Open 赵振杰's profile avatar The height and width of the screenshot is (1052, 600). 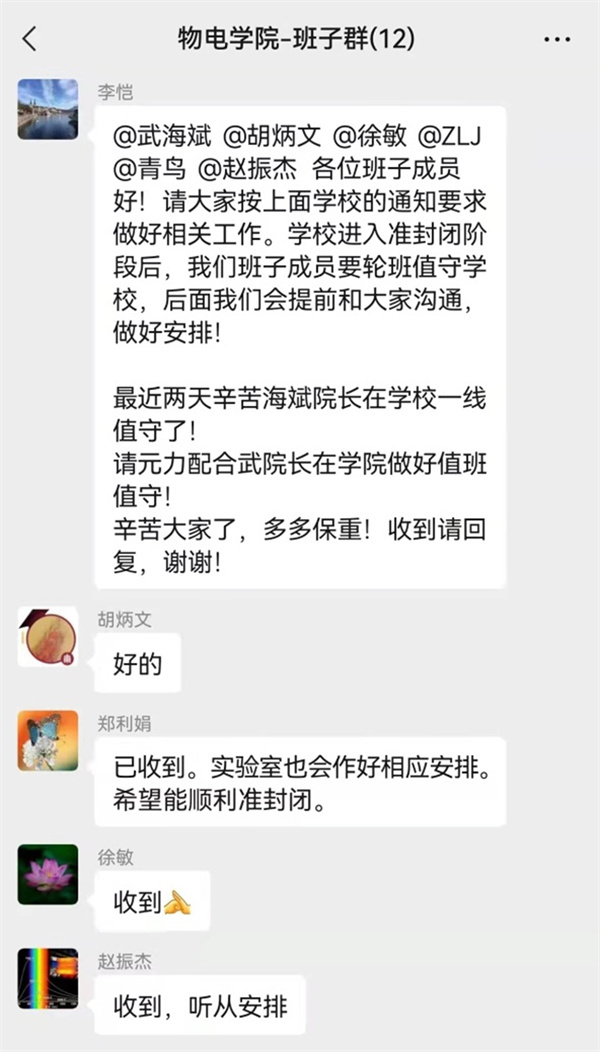point(48,978)
